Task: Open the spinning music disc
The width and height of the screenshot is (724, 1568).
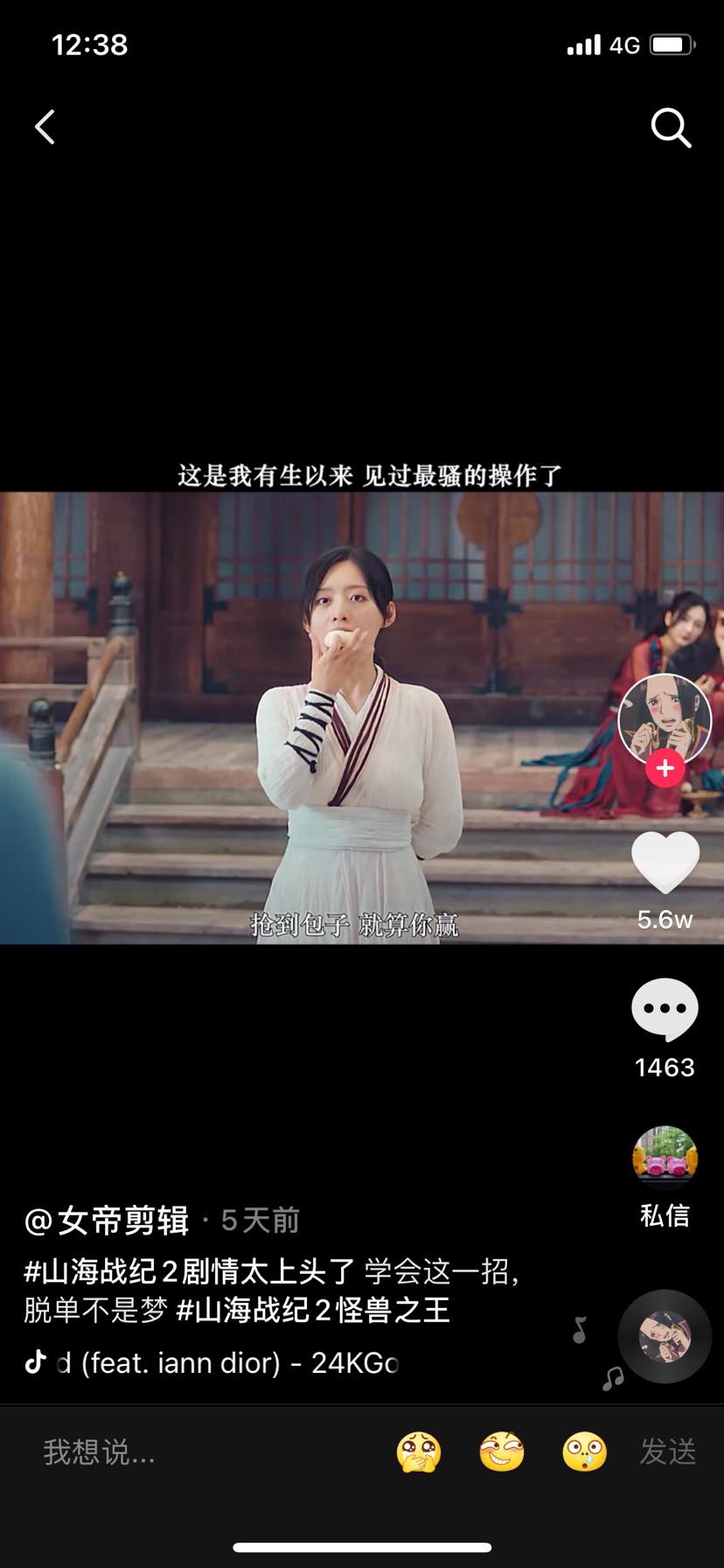Action: point(665,1336)
